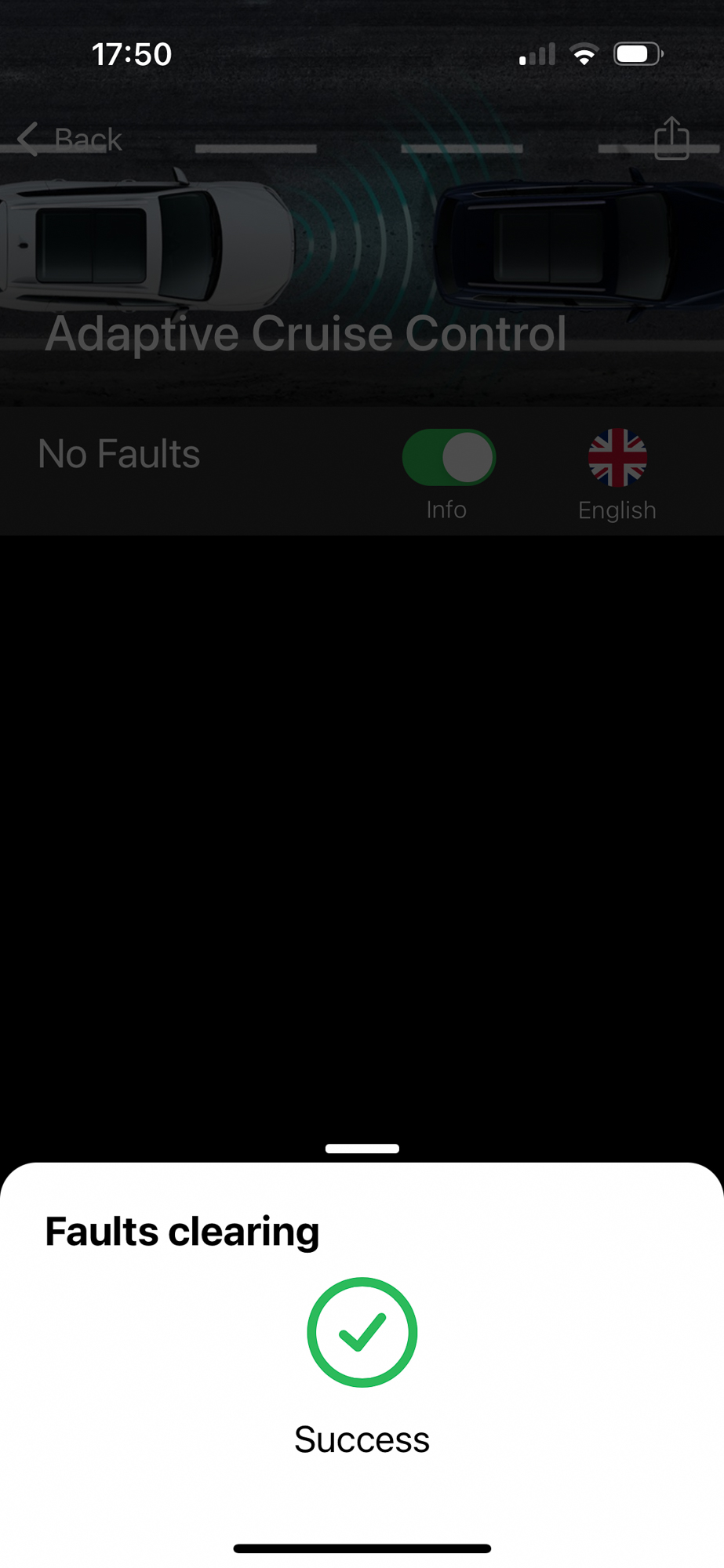Change language via the English flag
This screenshot has width=724, height=1568.
point(617,458)
